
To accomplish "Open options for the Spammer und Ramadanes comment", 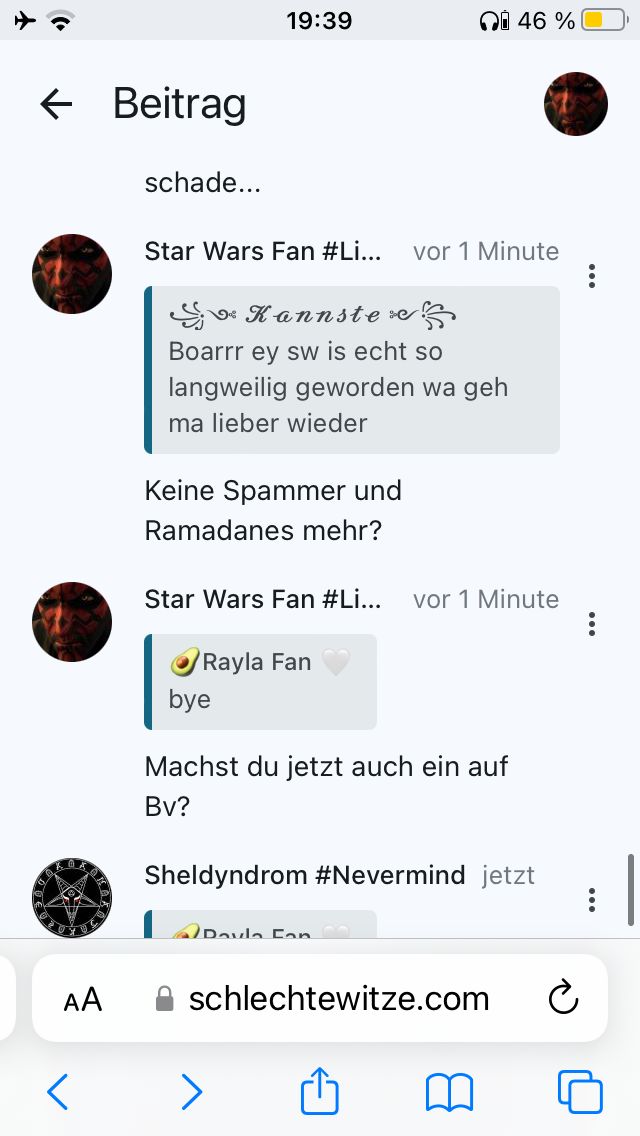I will click(592, 275).
